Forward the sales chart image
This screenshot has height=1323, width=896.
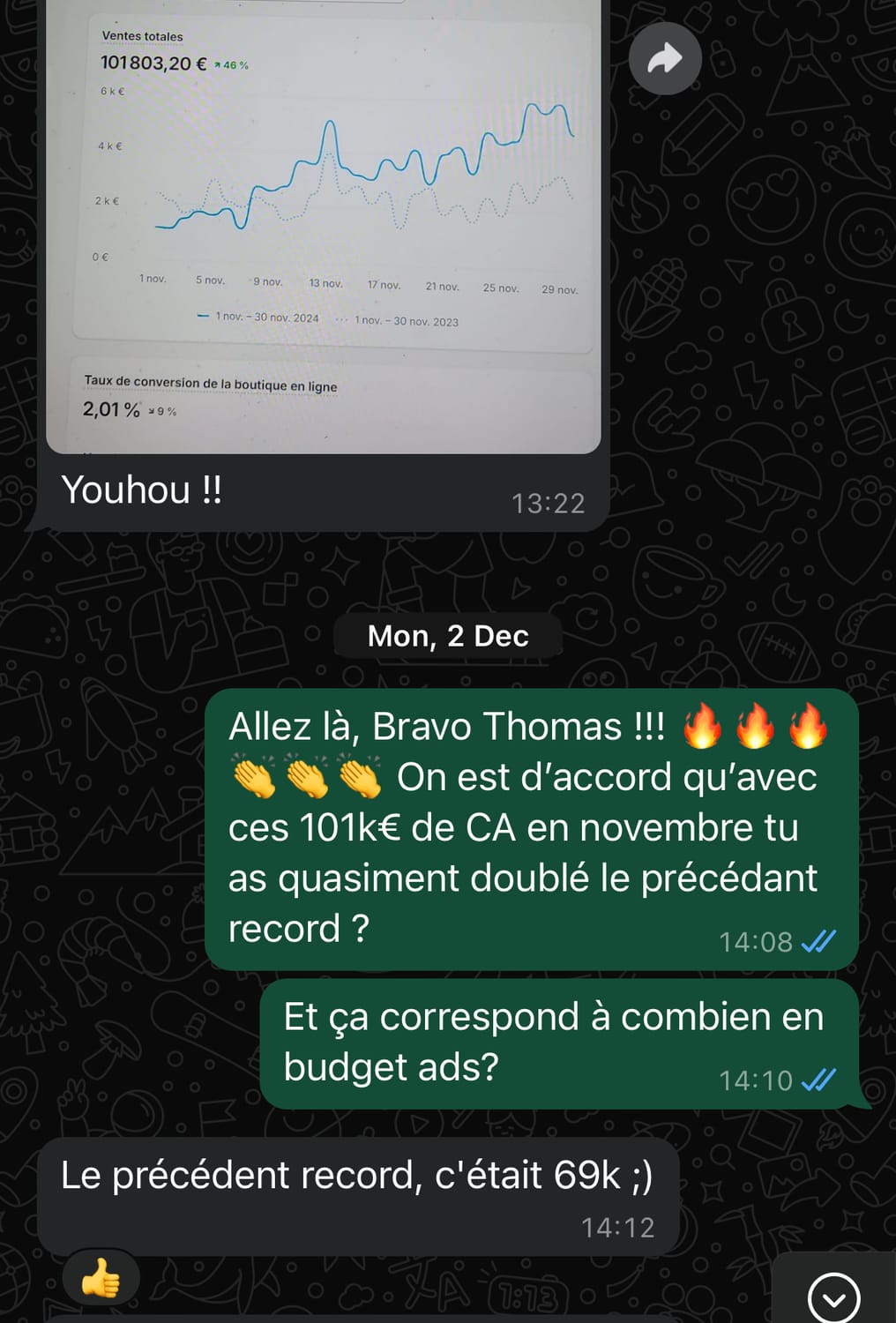665,59
